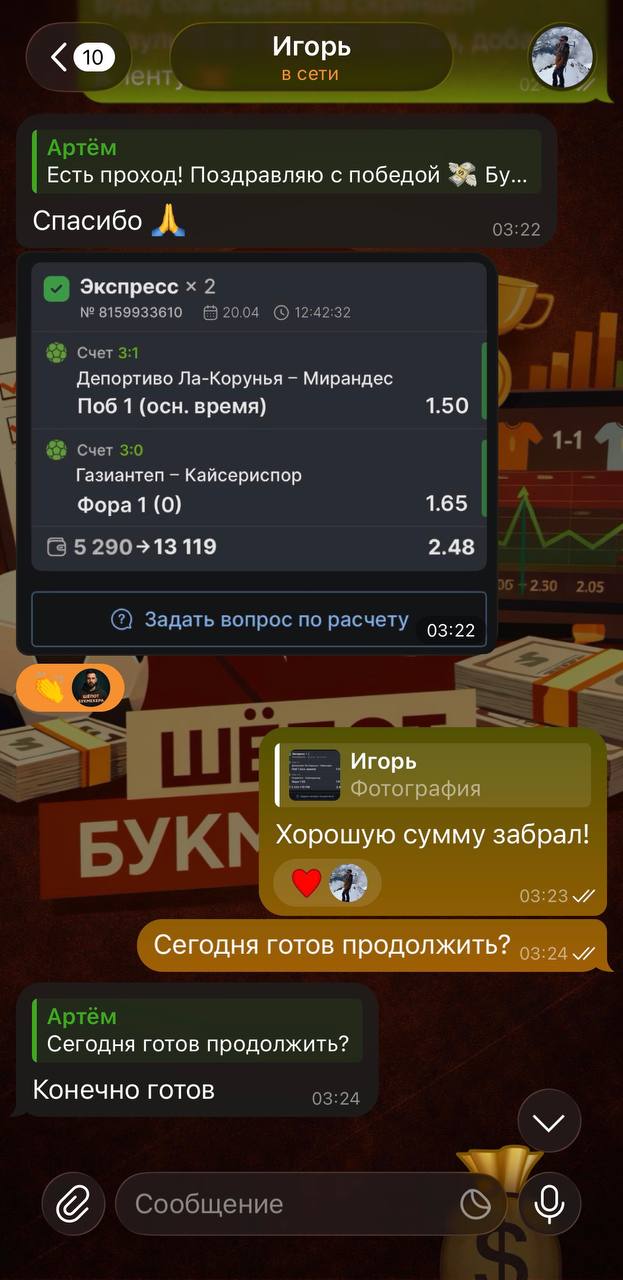Jump to the bottom of the chat

pyautogui.click(x=549, y=1122)
